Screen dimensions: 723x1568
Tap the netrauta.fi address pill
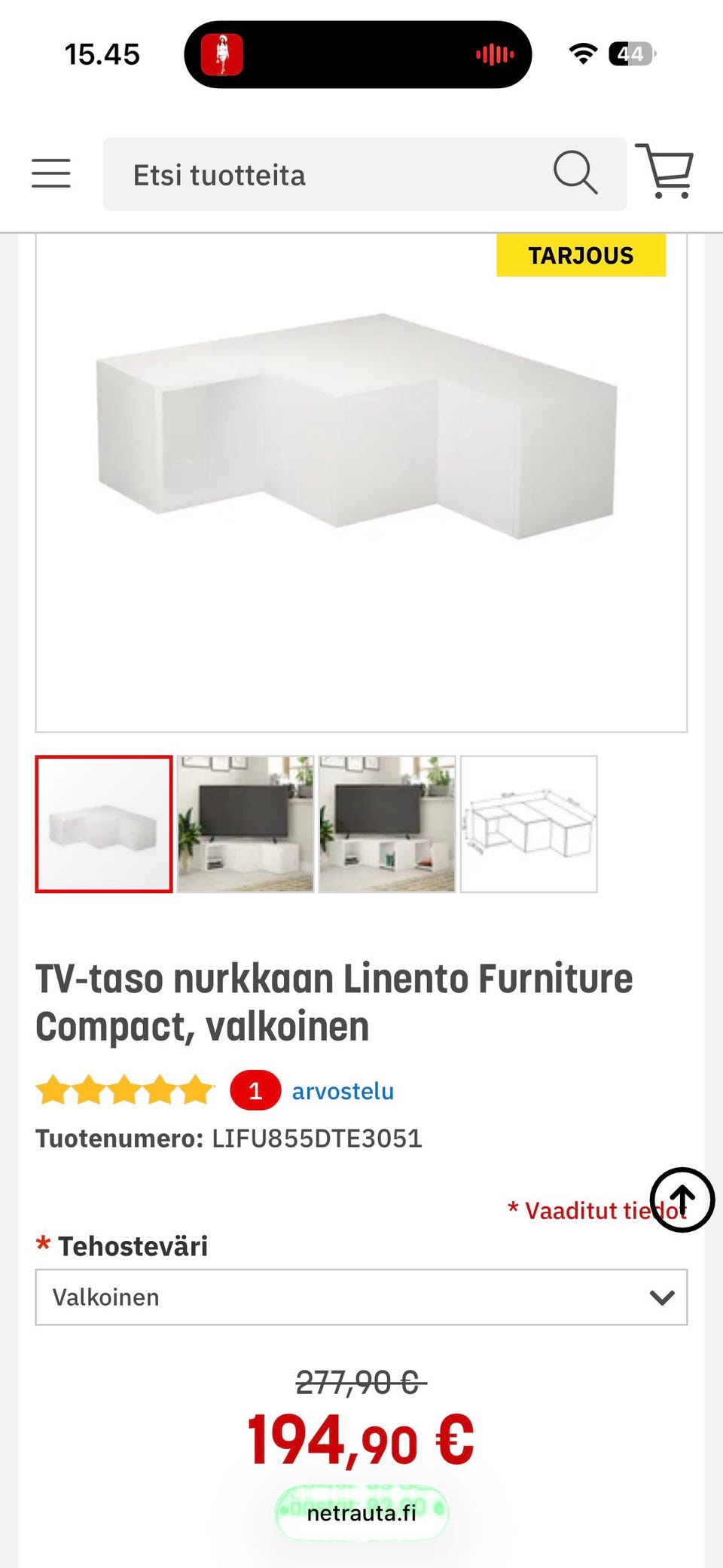click(361, 1513)
